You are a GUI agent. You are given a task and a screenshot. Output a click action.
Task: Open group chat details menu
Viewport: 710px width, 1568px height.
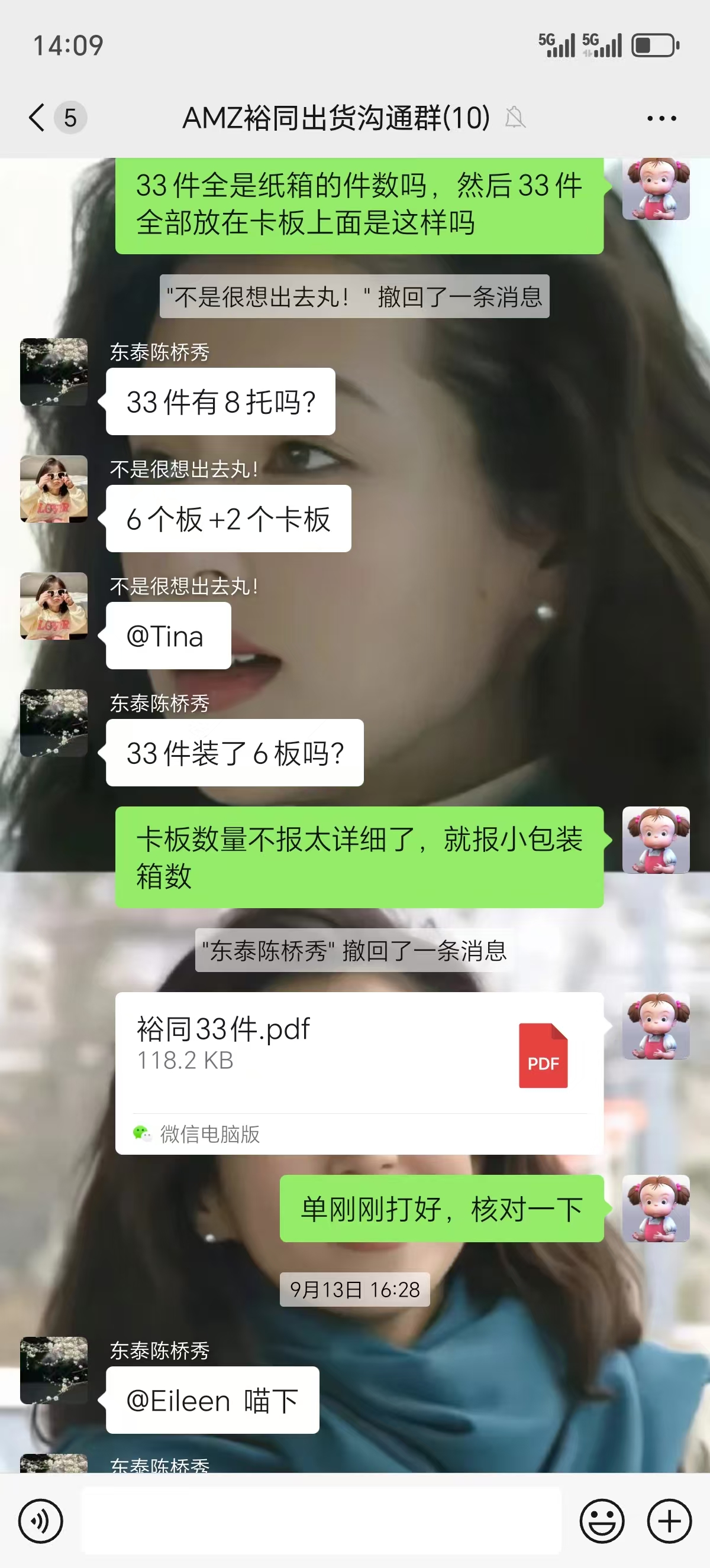(661, 118)
